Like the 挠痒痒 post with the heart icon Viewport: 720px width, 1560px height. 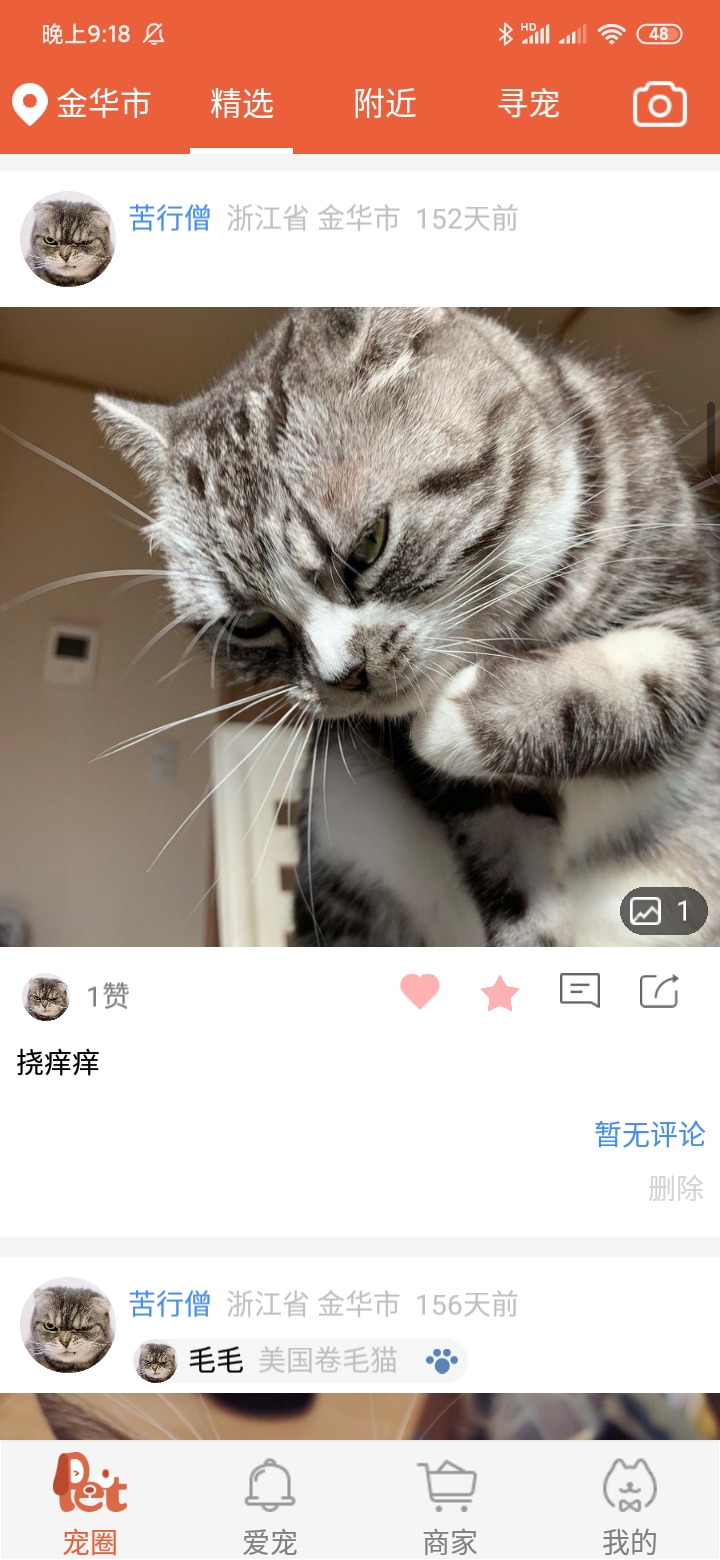click(x=420, y=992)
